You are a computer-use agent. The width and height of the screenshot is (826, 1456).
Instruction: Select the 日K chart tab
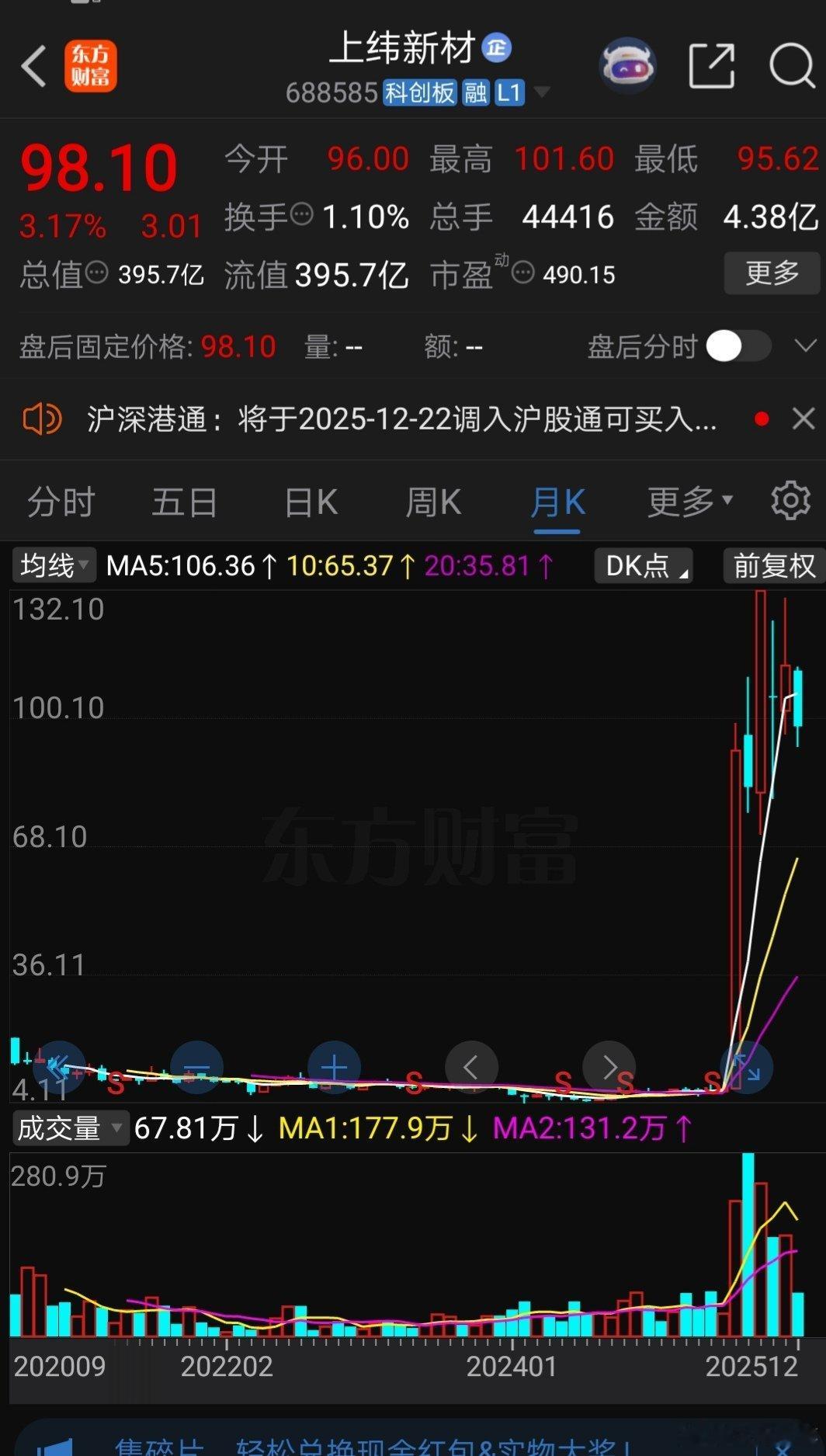tap(311, 502)
